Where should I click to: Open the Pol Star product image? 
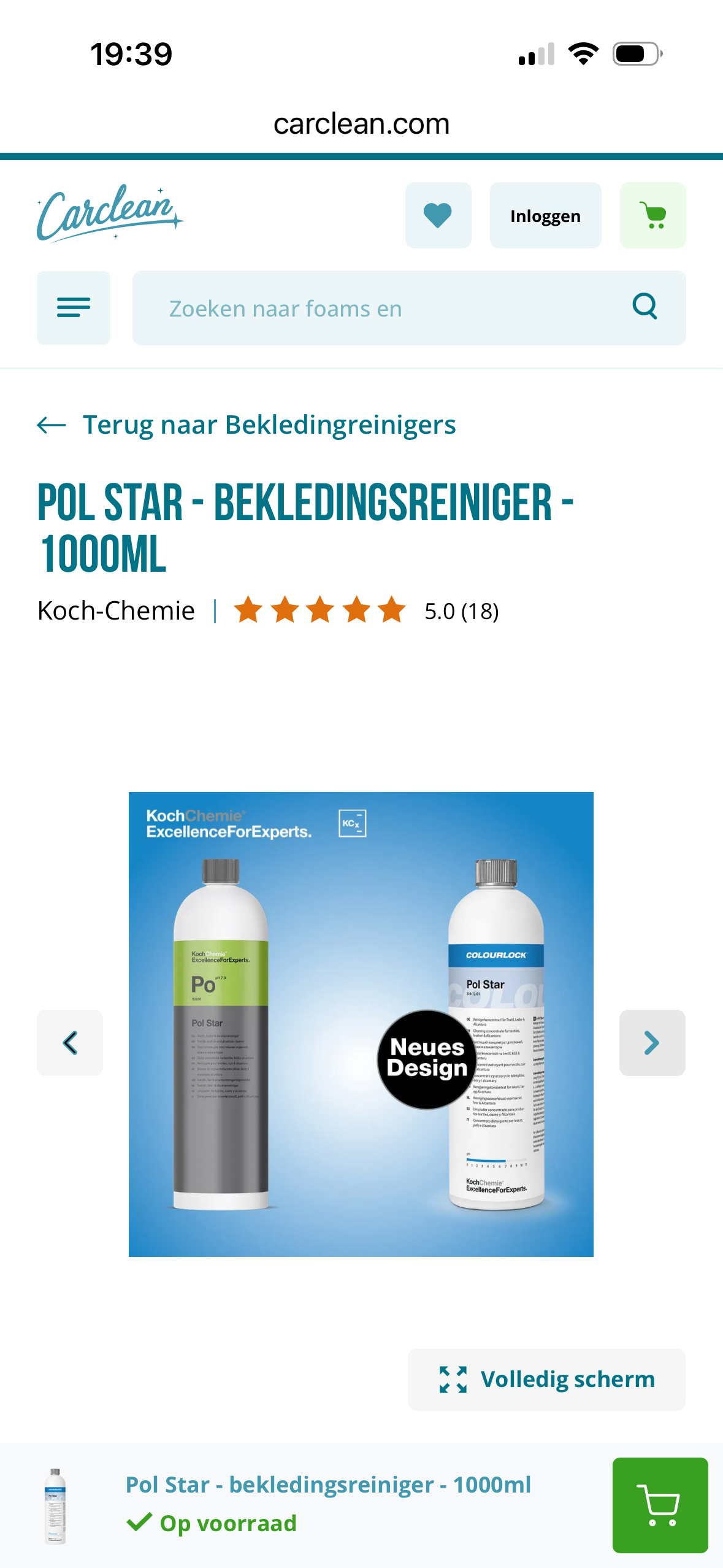(361, 1024)
